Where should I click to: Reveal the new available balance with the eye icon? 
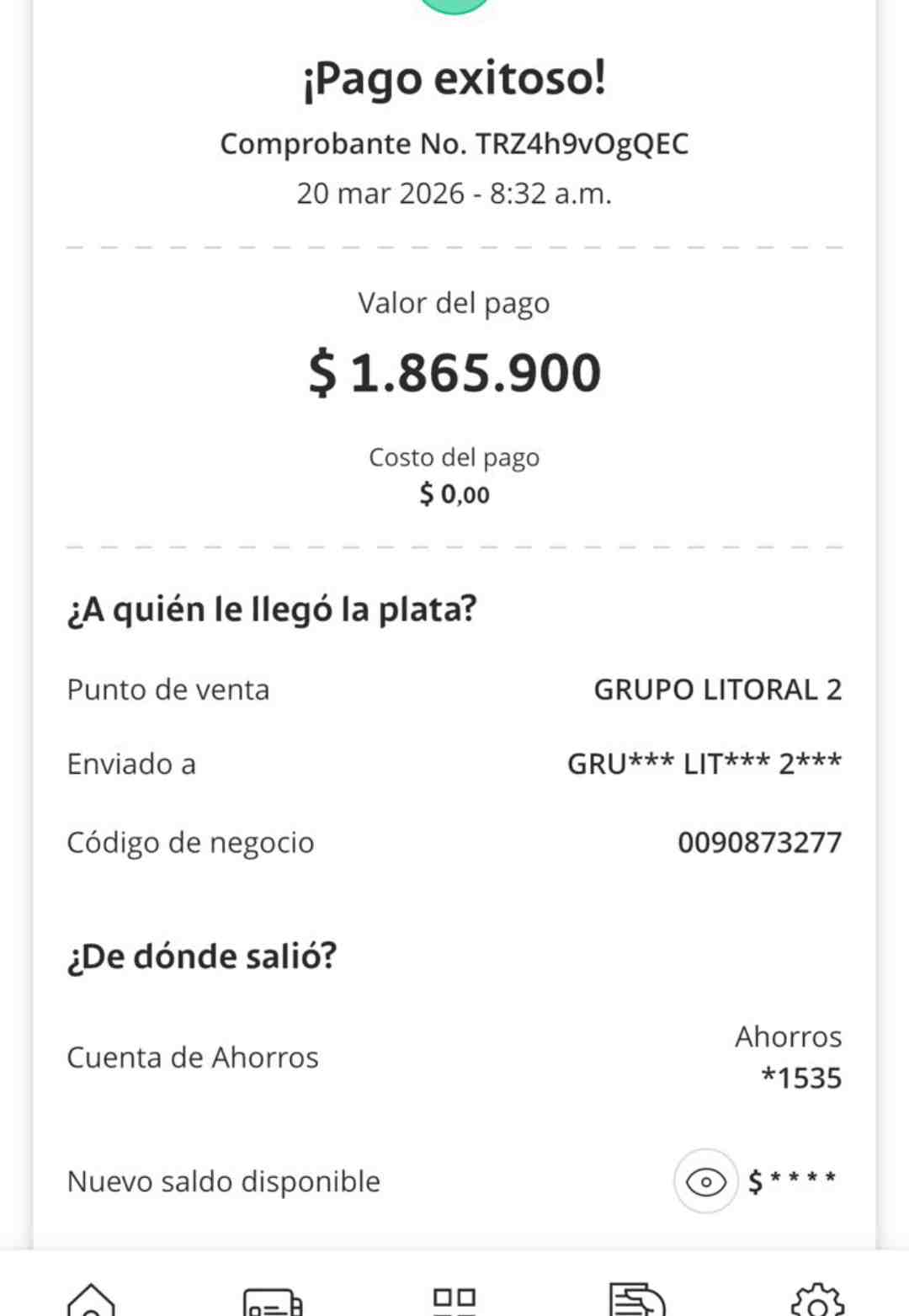[705, 1181]
